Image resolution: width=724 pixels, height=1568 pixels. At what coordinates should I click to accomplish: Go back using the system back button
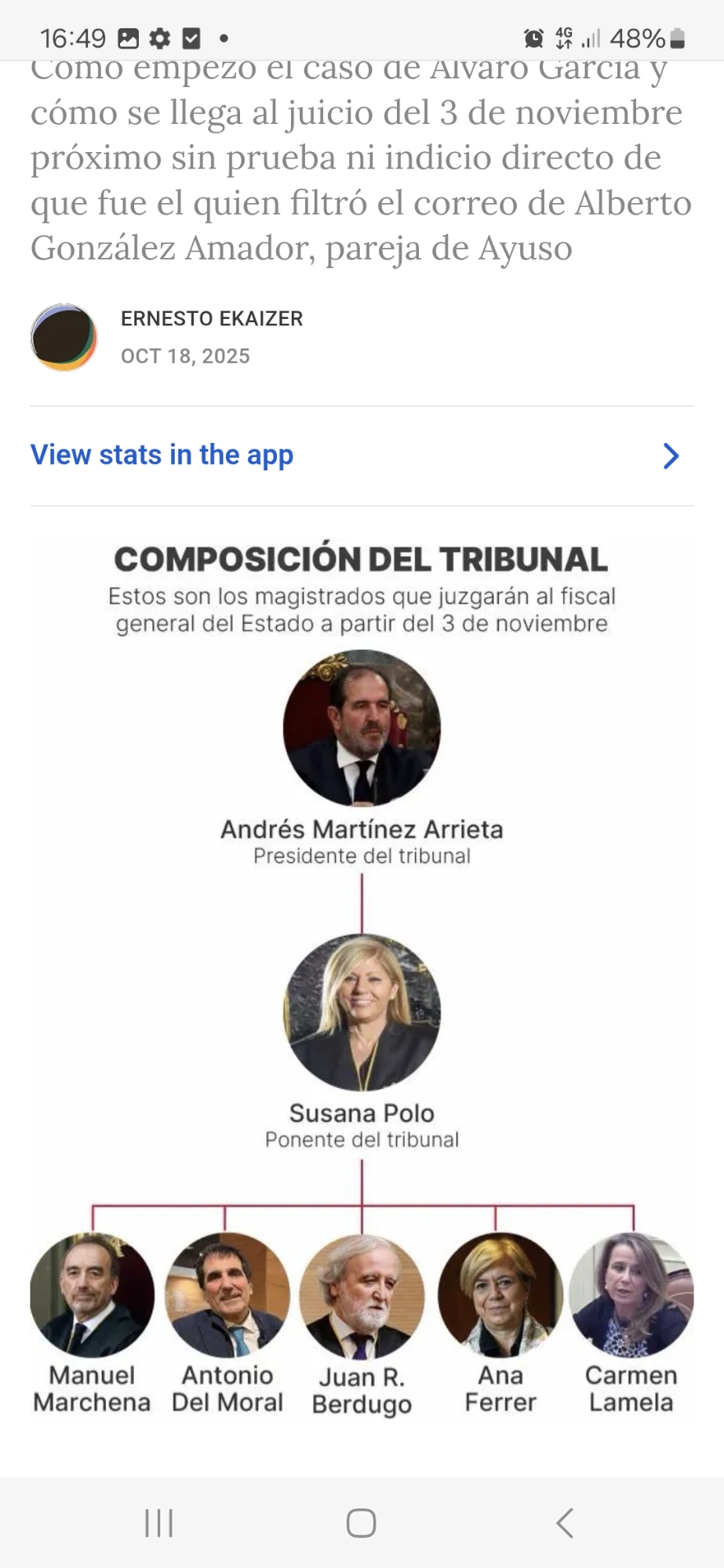[564, 1523]
